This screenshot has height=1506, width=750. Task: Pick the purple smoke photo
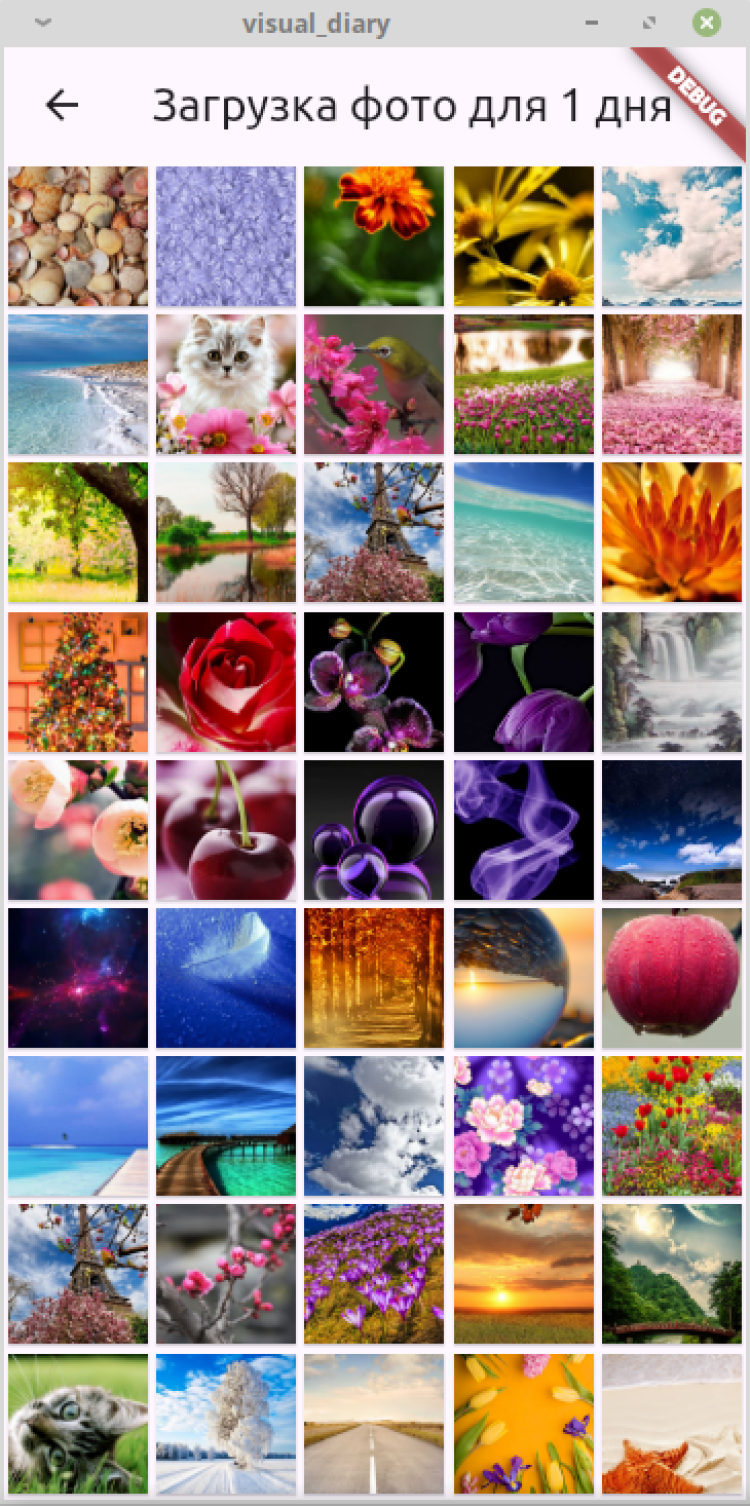coord(523,830)
